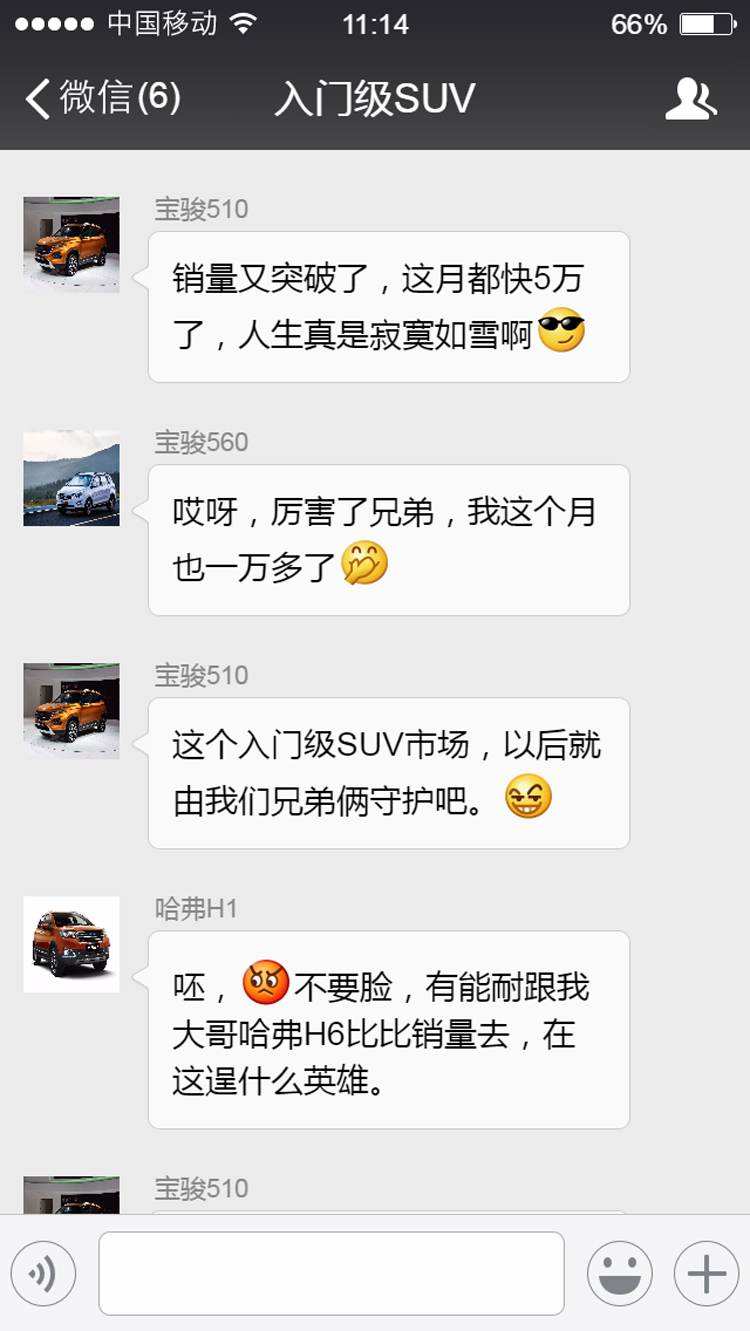Tap 宝骏510's message about 守护 market

point(388,771)
